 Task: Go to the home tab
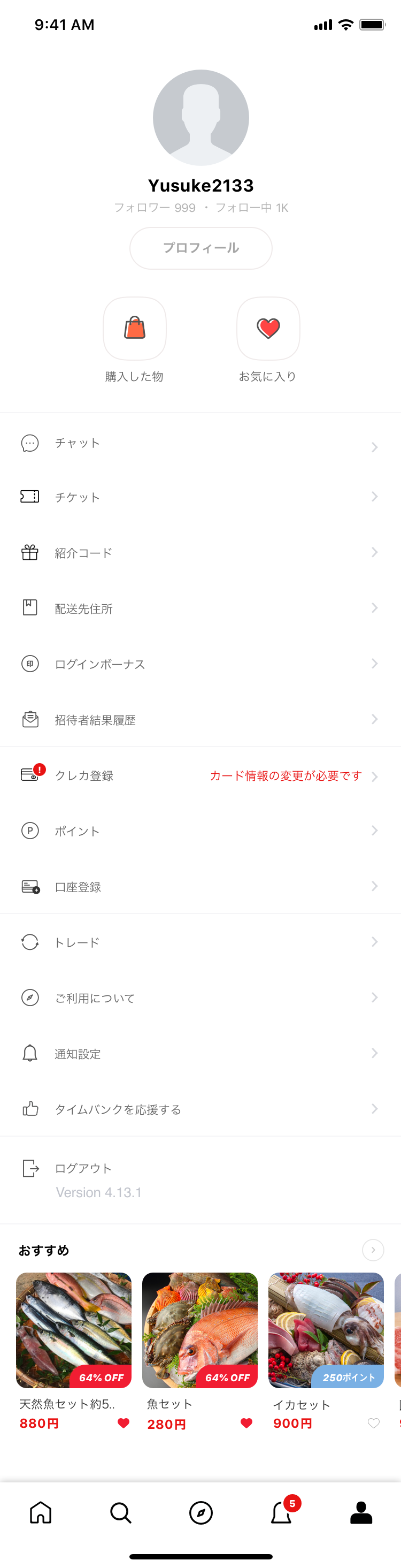pyautogui.click(x=41, y=1512)
